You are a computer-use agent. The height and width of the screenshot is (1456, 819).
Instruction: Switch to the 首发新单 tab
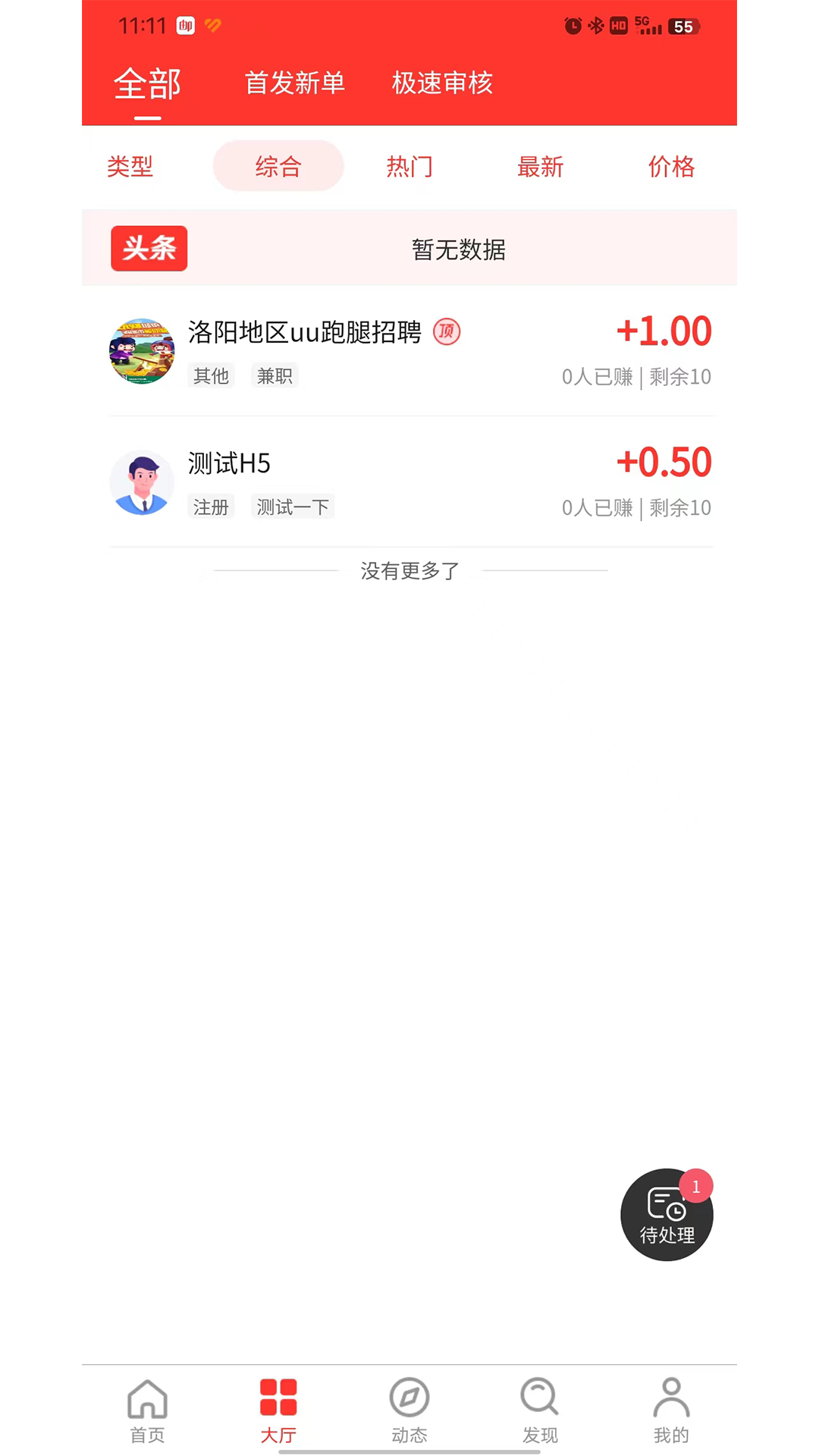[x=294, y=83]
